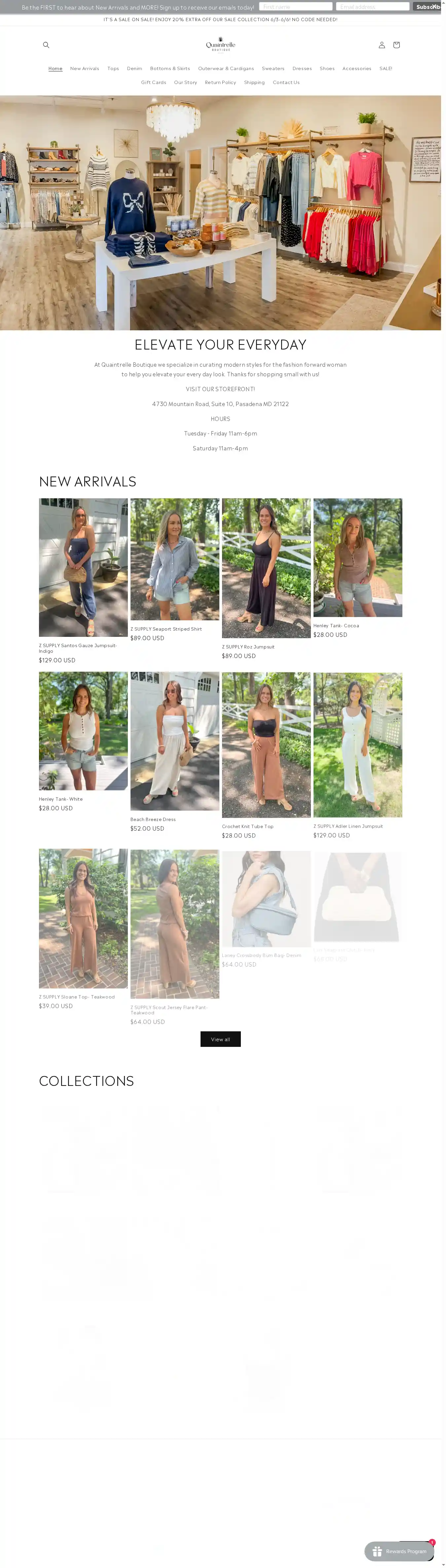446x1568 pixels.
Task: Read the Return Policy
Action: 220,82
